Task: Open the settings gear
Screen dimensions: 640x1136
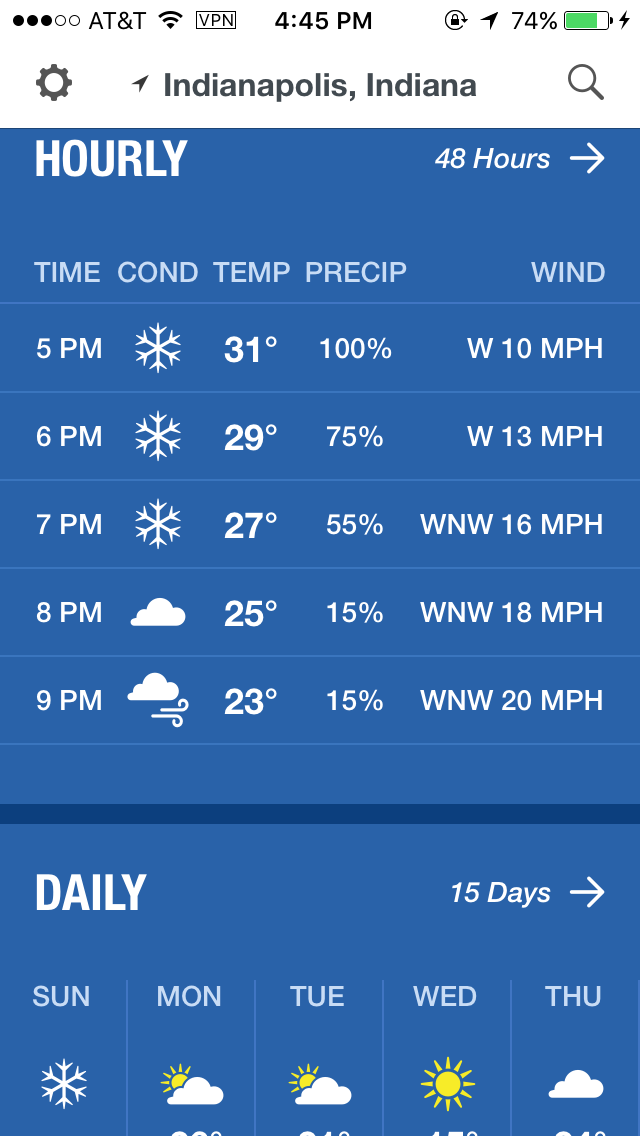Action: 54,83
